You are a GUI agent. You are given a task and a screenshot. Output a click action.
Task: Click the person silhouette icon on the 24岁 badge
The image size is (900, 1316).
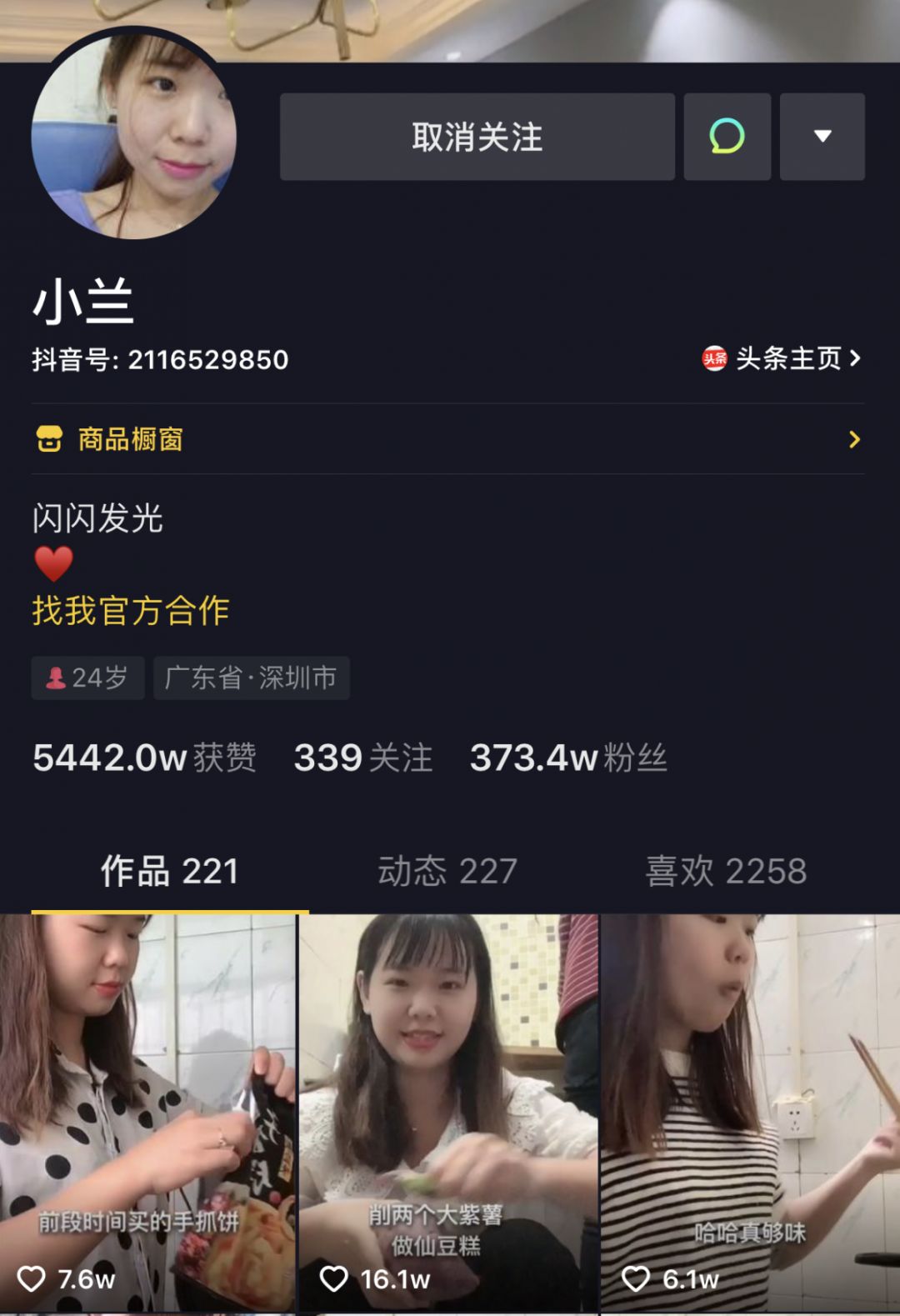point(55,678)
